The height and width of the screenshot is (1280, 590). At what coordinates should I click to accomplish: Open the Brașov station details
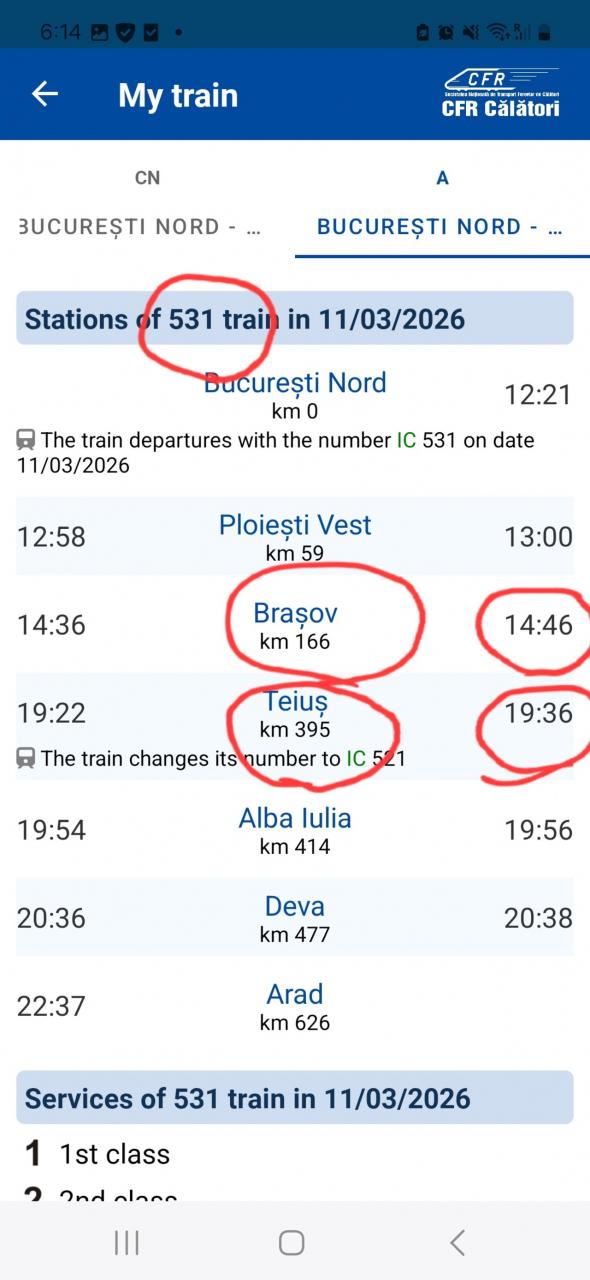295,613
